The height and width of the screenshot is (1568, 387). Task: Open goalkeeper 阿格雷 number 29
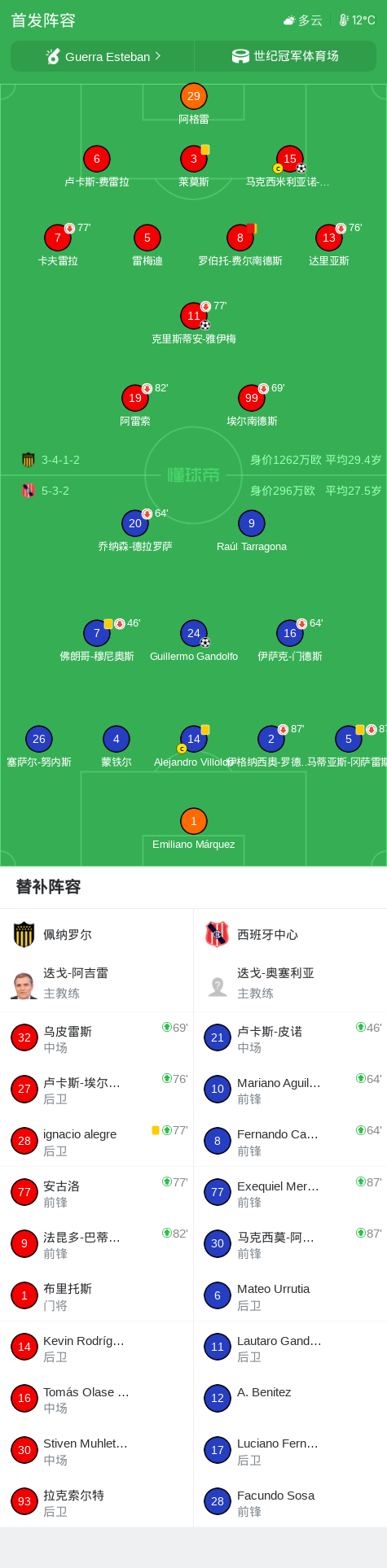click(194, 104)
